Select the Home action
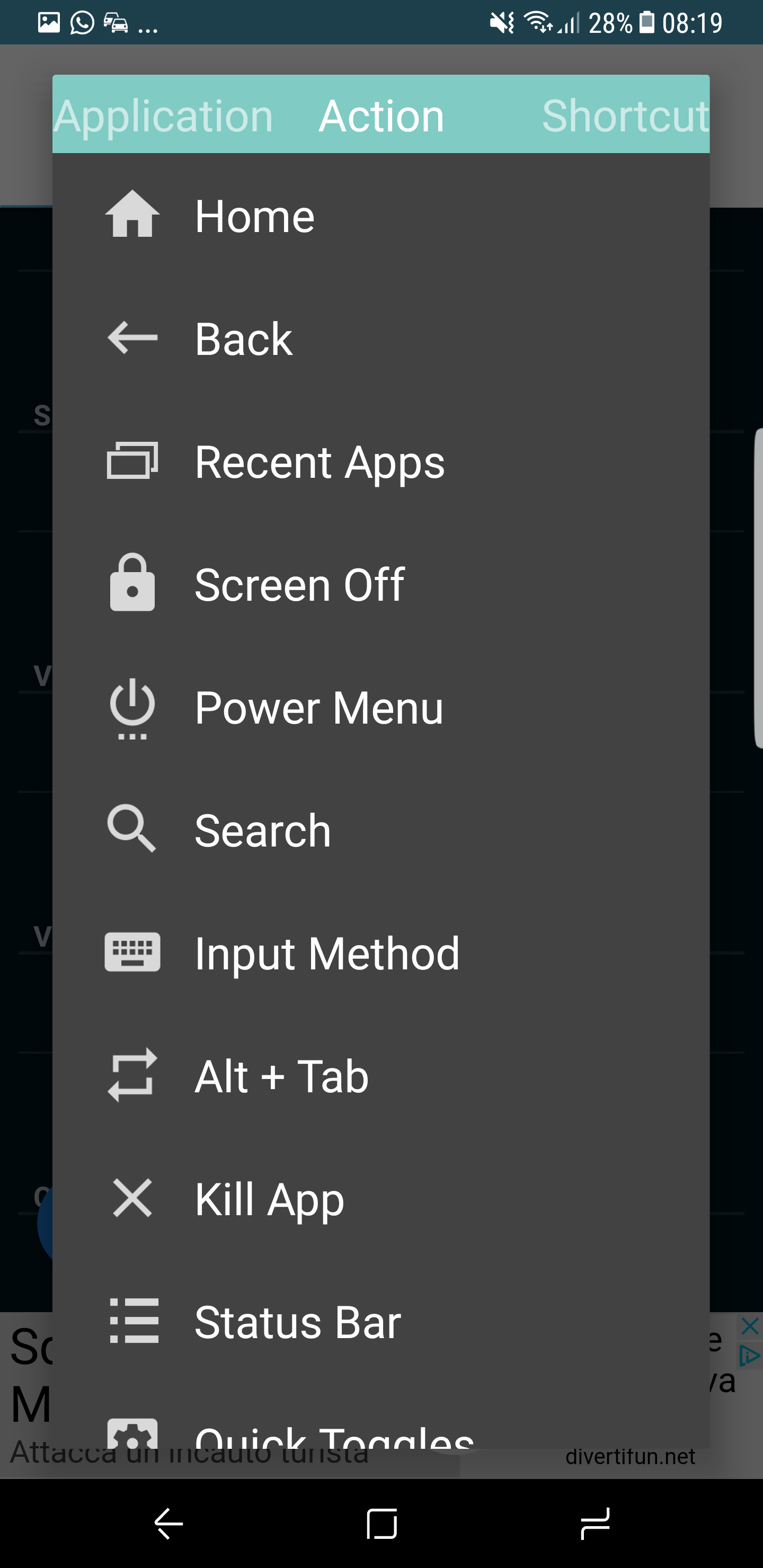 click(x=380, y=216)
